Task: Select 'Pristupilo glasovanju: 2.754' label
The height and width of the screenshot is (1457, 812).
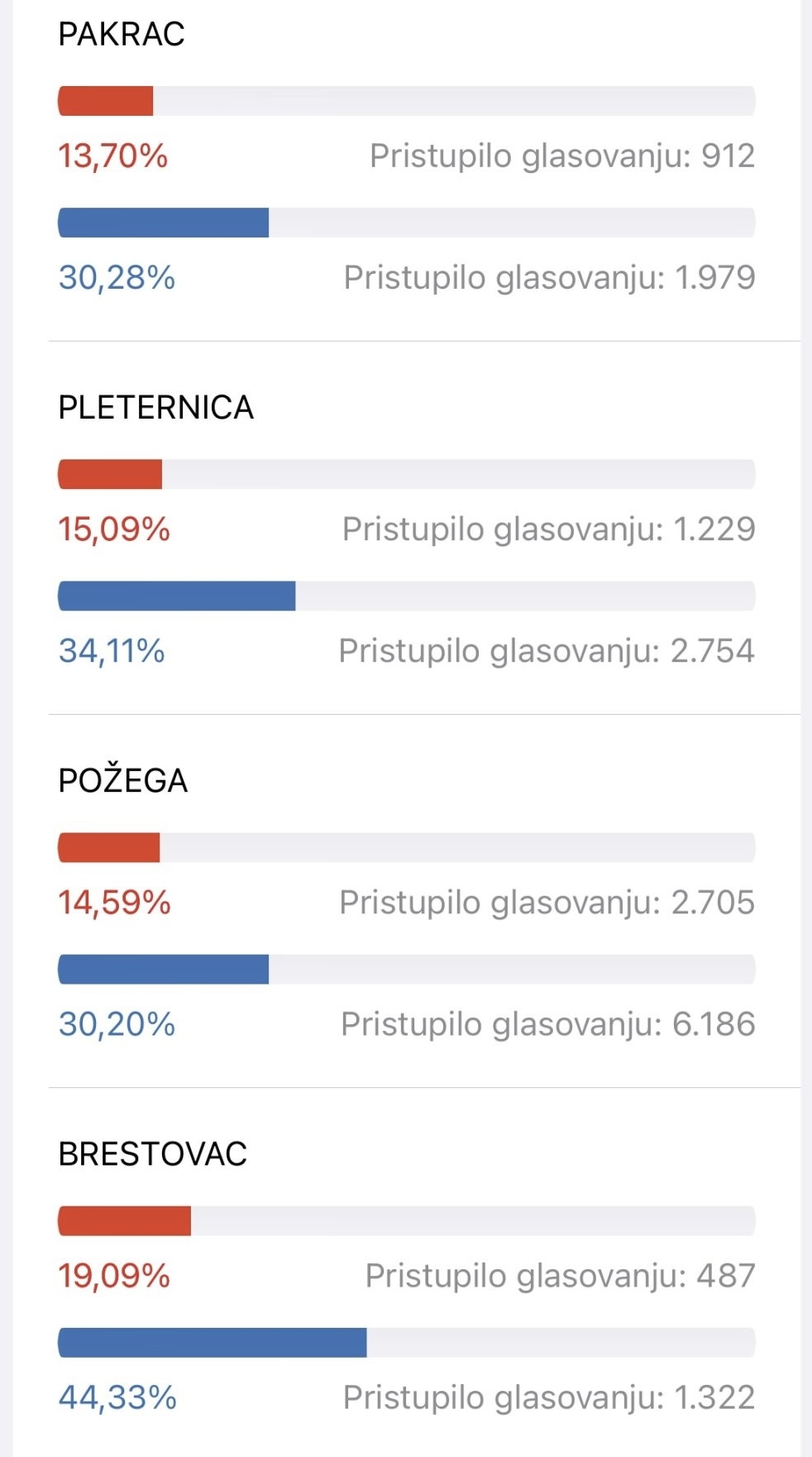Action: point(547,651)
